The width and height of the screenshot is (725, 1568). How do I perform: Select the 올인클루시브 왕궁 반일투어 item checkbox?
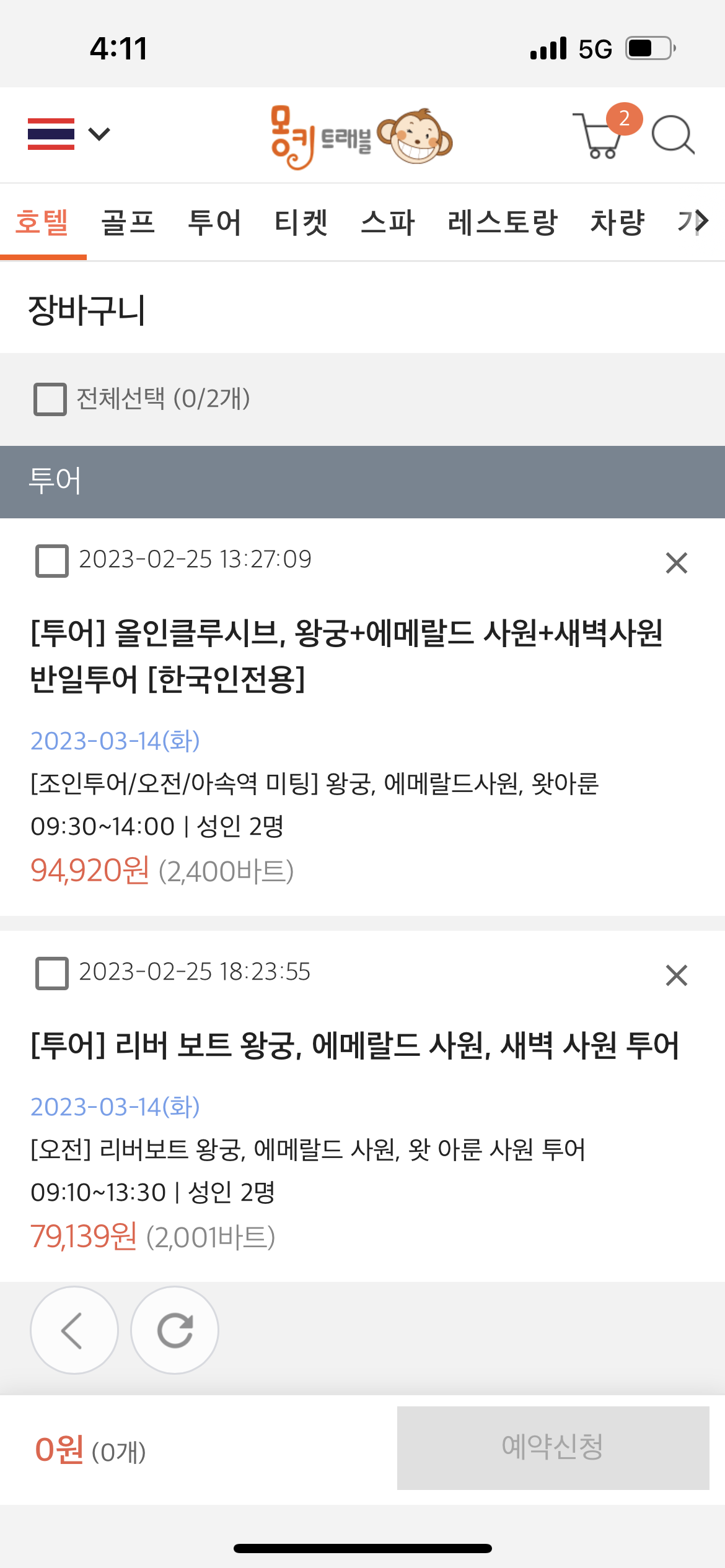(x=52, y=561)
